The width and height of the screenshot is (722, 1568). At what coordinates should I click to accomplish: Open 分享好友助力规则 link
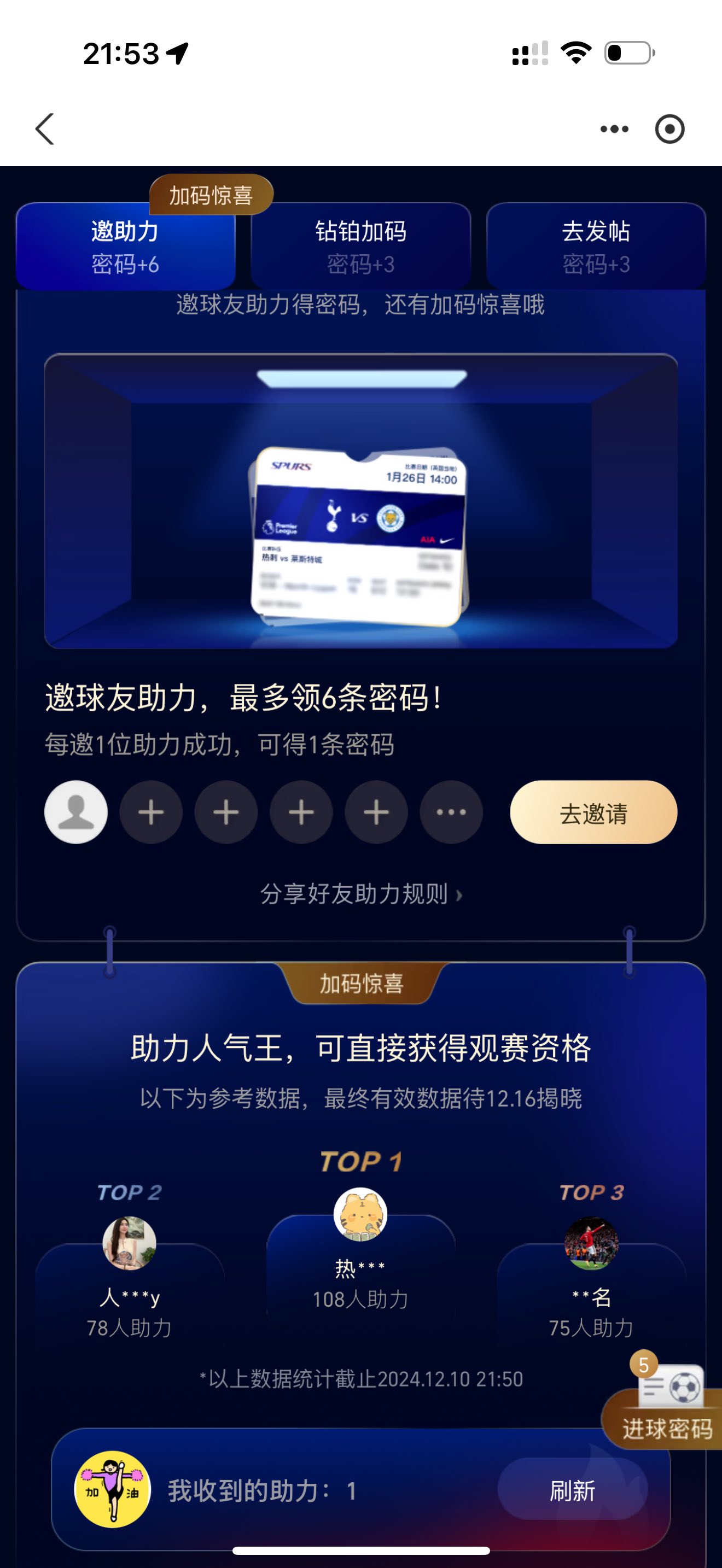[x=361, y=893]
